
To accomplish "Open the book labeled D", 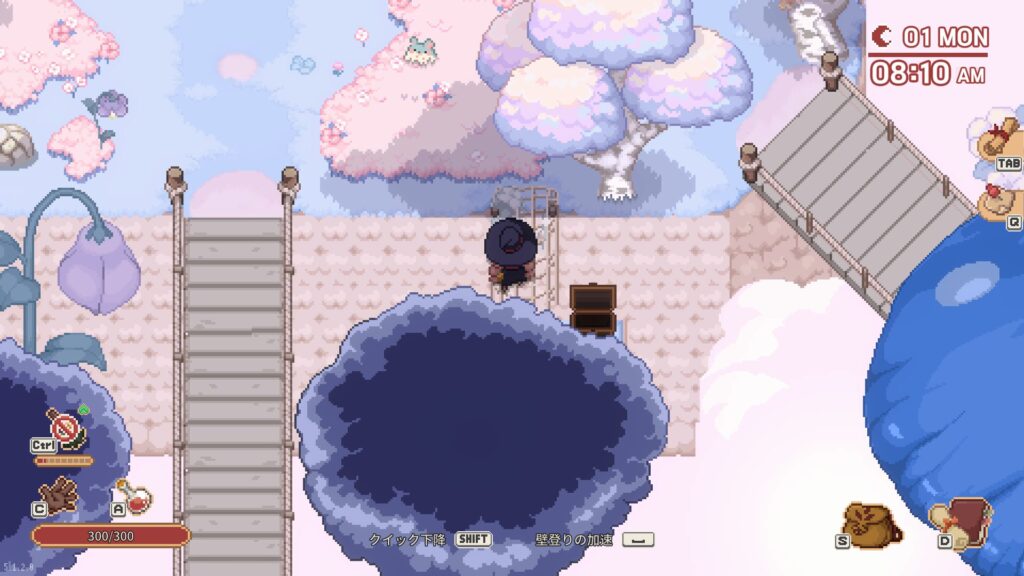I will coord(964,521).
